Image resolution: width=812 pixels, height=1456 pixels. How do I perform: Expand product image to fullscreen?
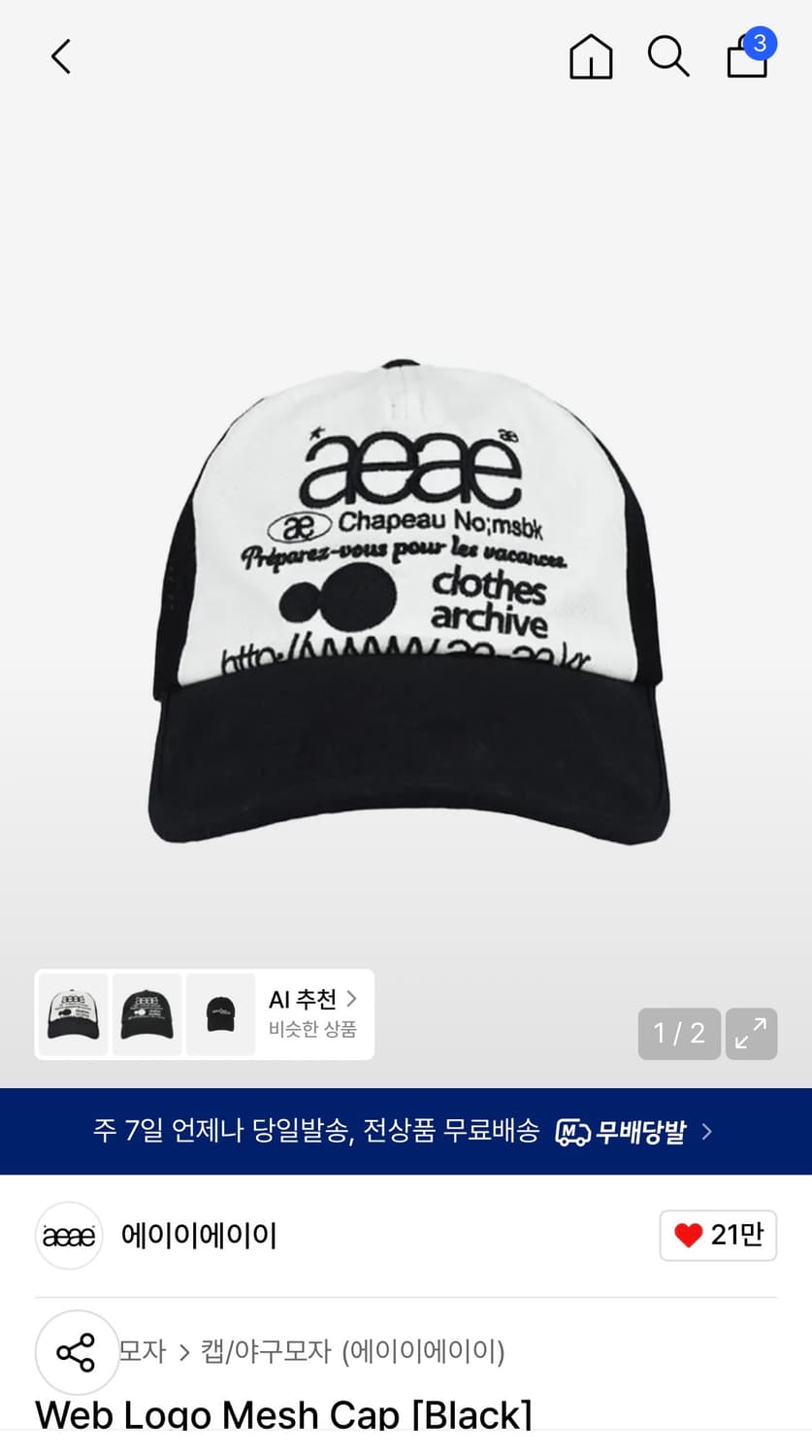click(x=751, y=1034)
